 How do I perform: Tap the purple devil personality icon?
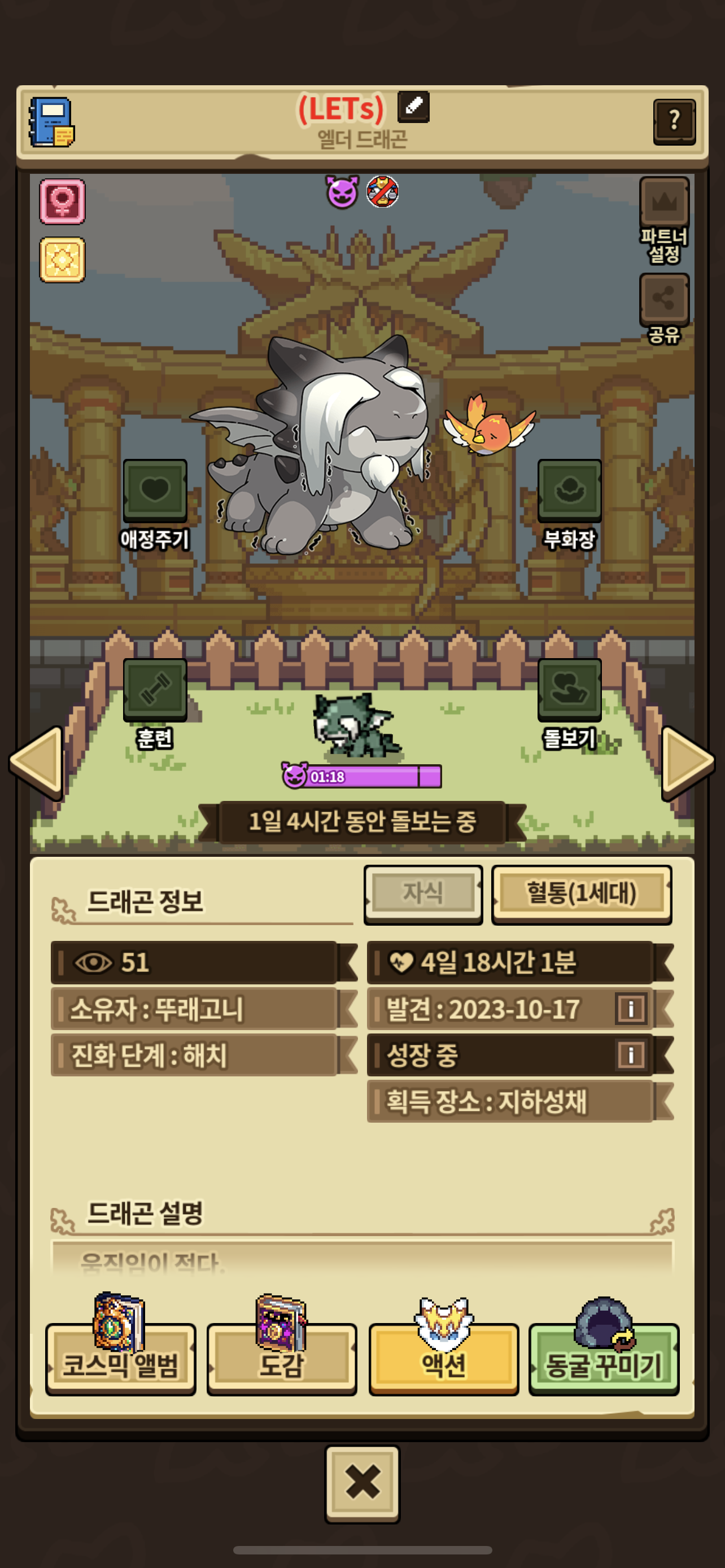(342, 192)
